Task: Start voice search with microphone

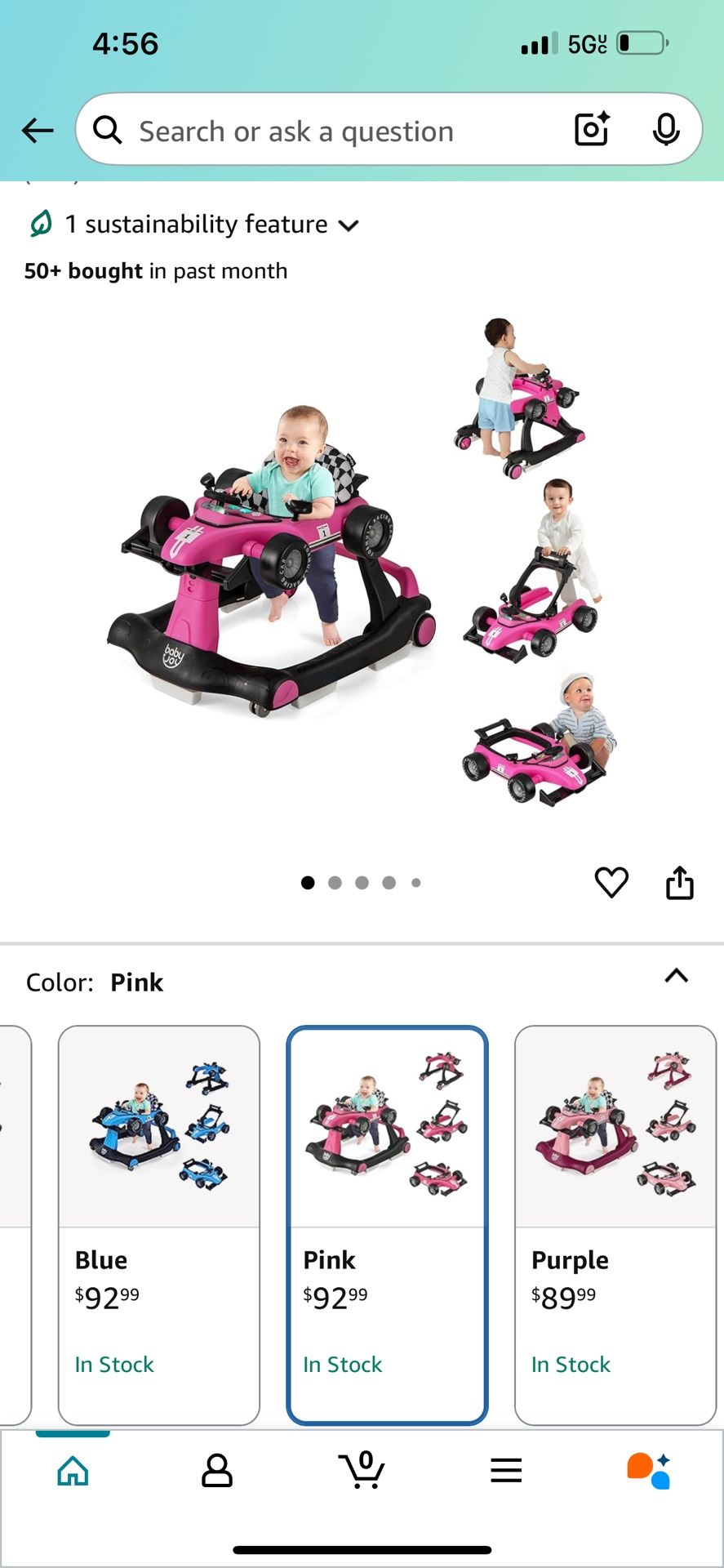Action: [x=666, y=129]
